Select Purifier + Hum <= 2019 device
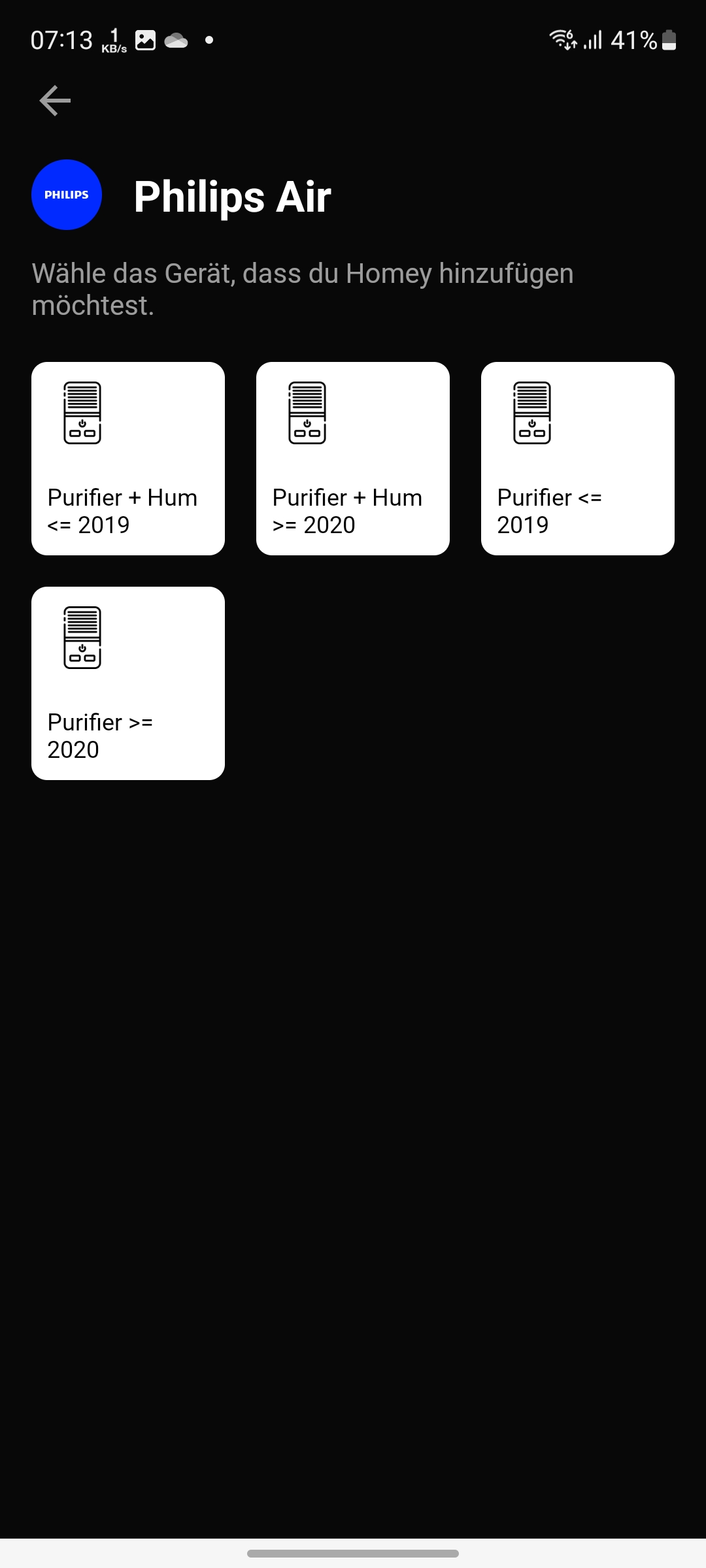 tap(128, 459)
